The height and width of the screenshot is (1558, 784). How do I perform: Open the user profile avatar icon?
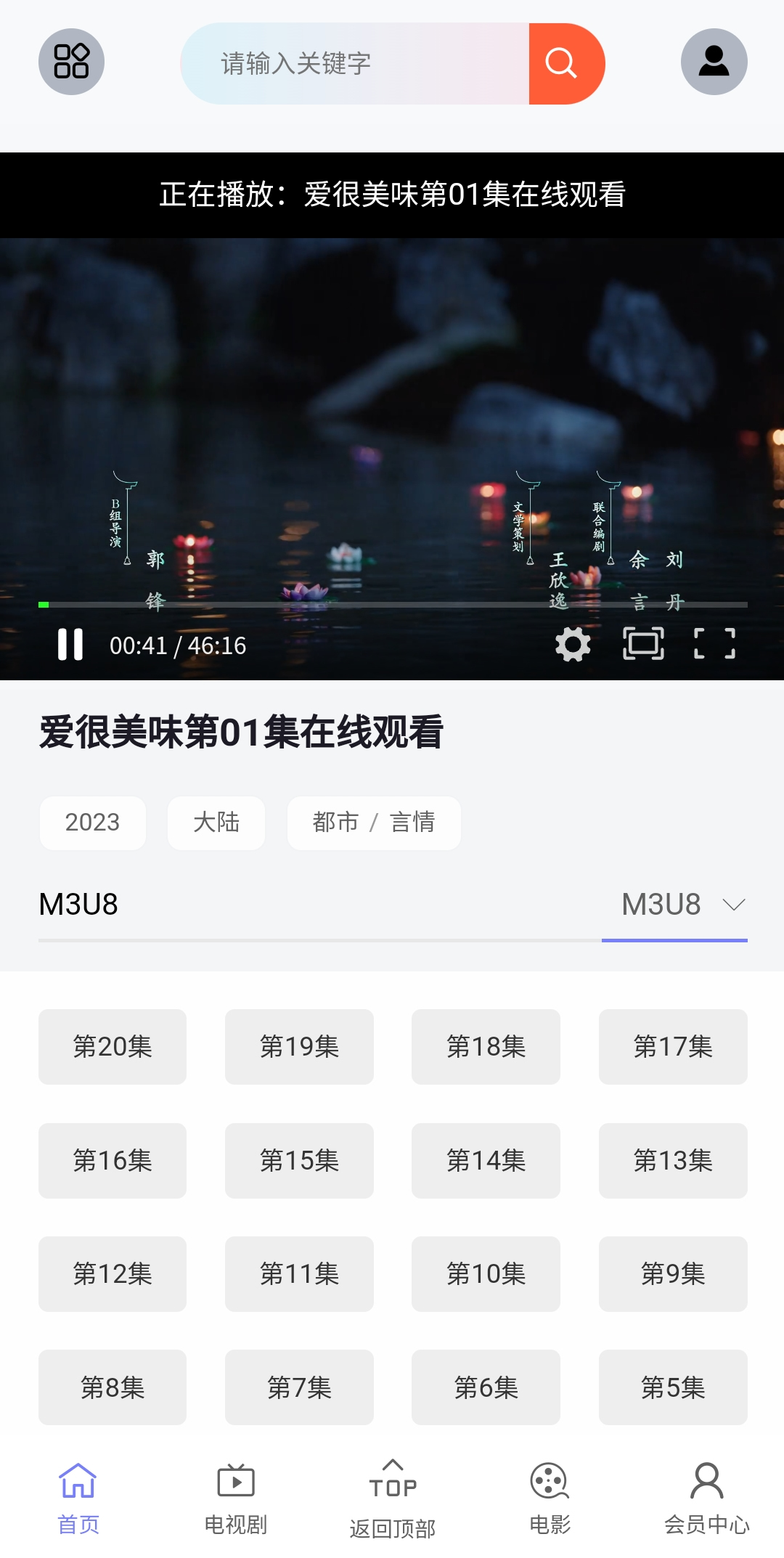pyautogui.click(x=714, y=62)
